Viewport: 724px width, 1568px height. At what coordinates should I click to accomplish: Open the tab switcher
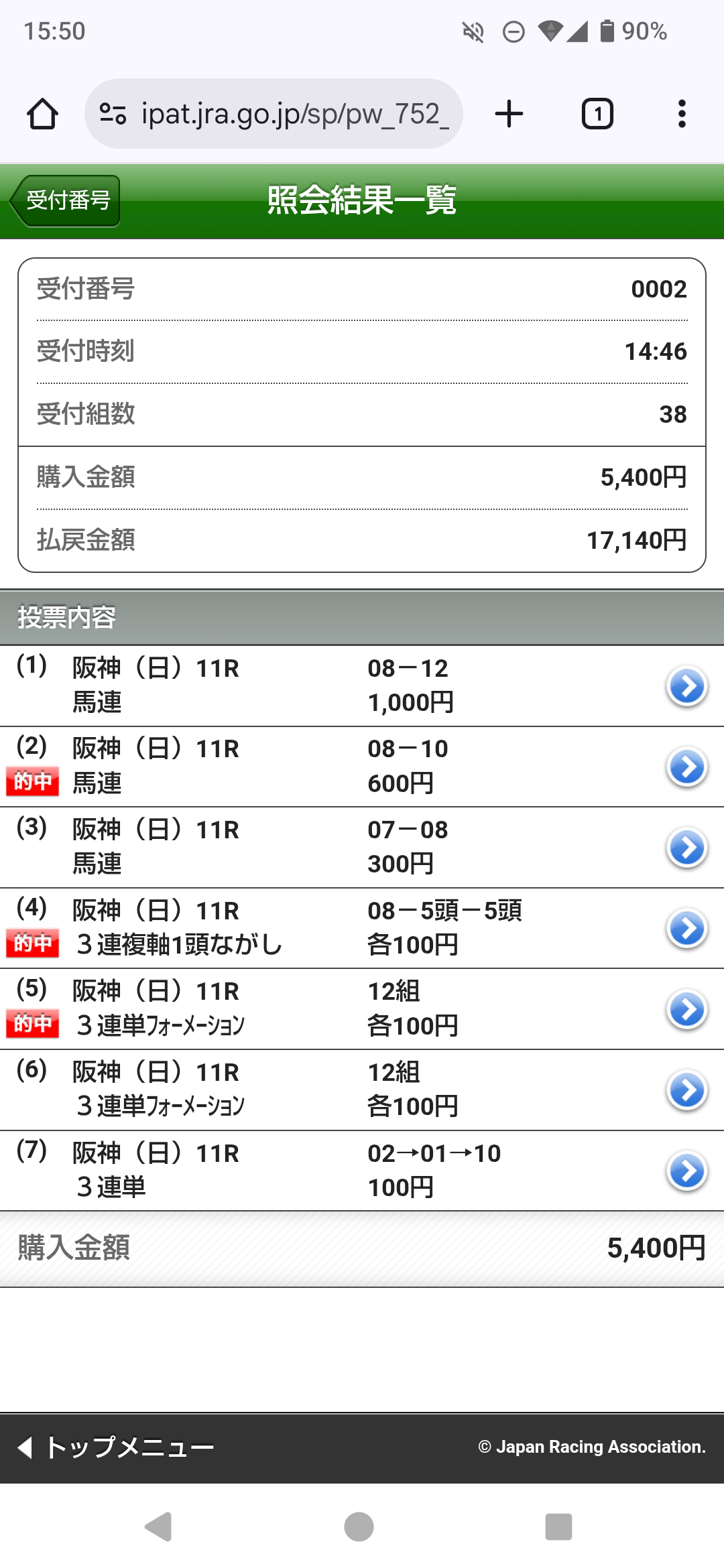point(597,114)
